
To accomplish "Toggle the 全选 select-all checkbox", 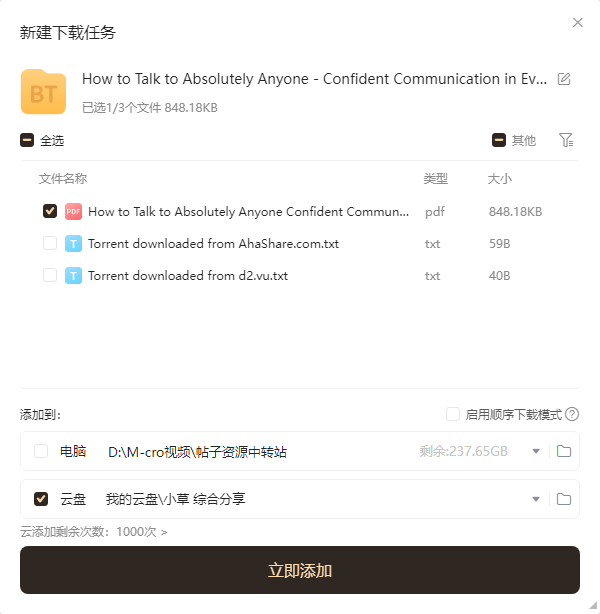I will click(x=27, y=141).
